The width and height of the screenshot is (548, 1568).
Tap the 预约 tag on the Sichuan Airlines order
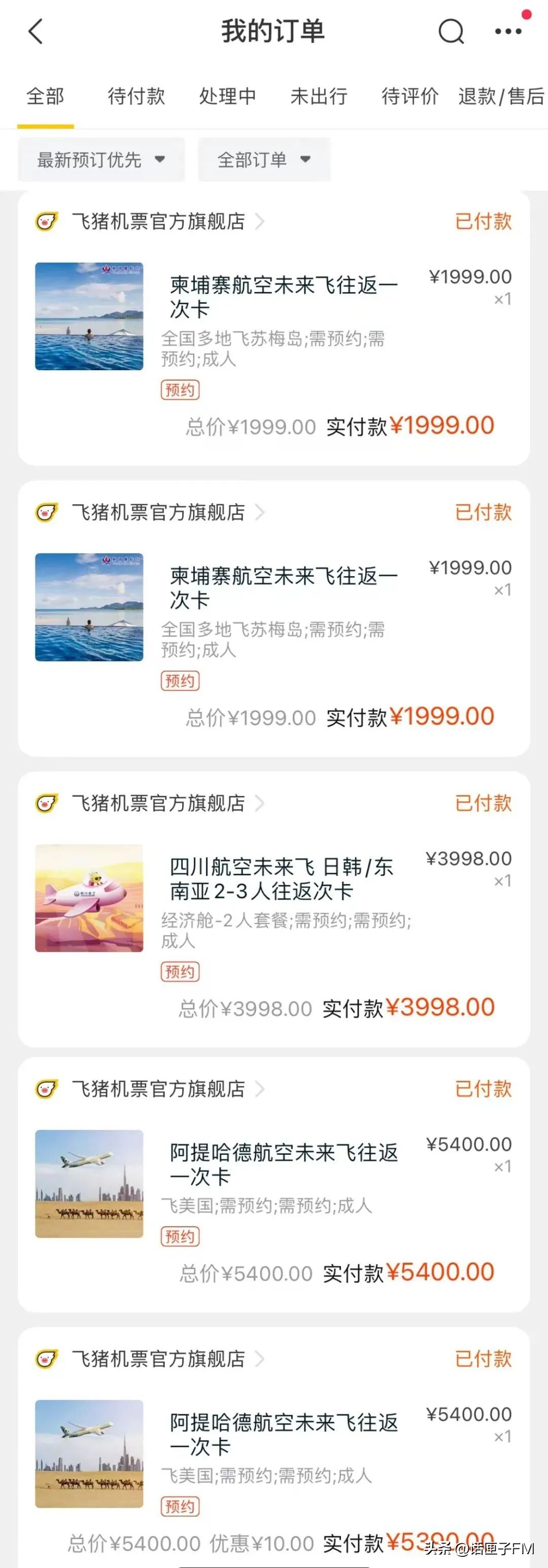[180, 972]
